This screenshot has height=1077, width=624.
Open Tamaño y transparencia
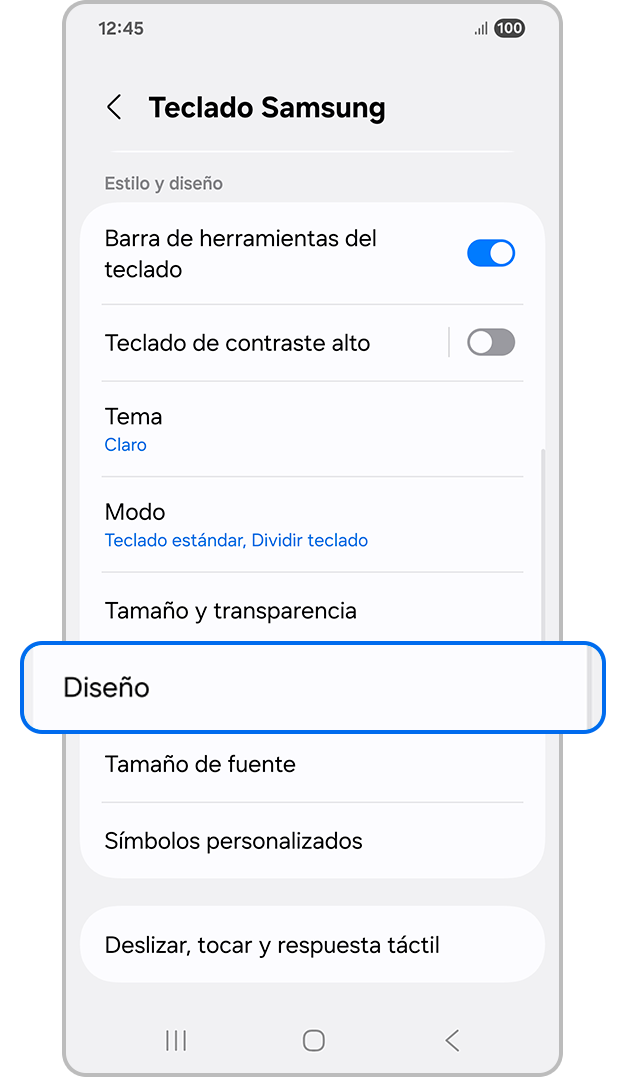pos(300,610)
